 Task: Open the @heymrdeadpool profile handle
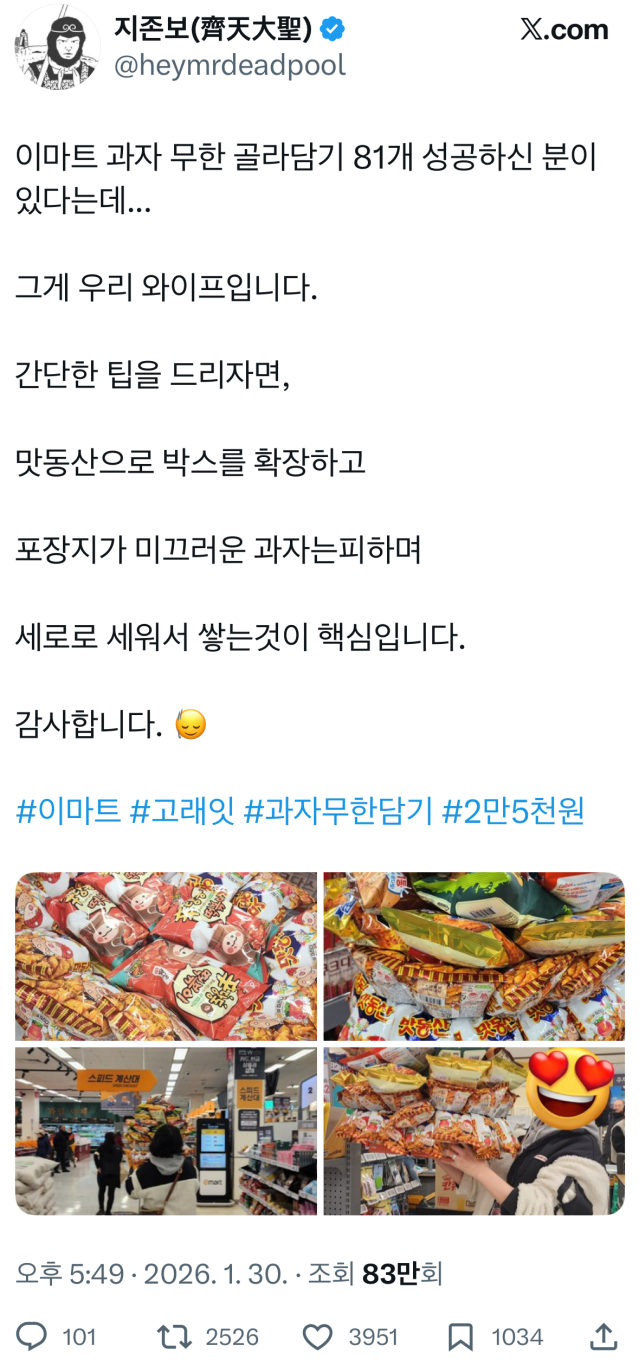pyautogui.click(x=230, y=66)
